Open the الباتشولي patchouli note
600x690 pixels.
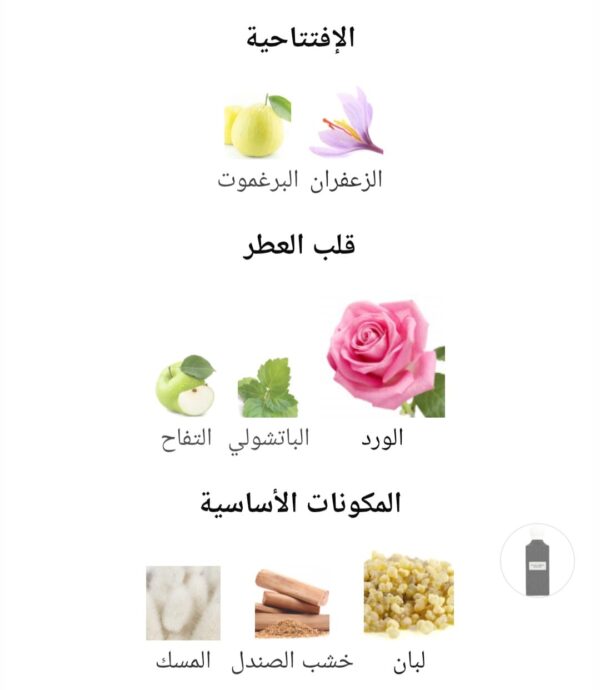click(268, 388)
